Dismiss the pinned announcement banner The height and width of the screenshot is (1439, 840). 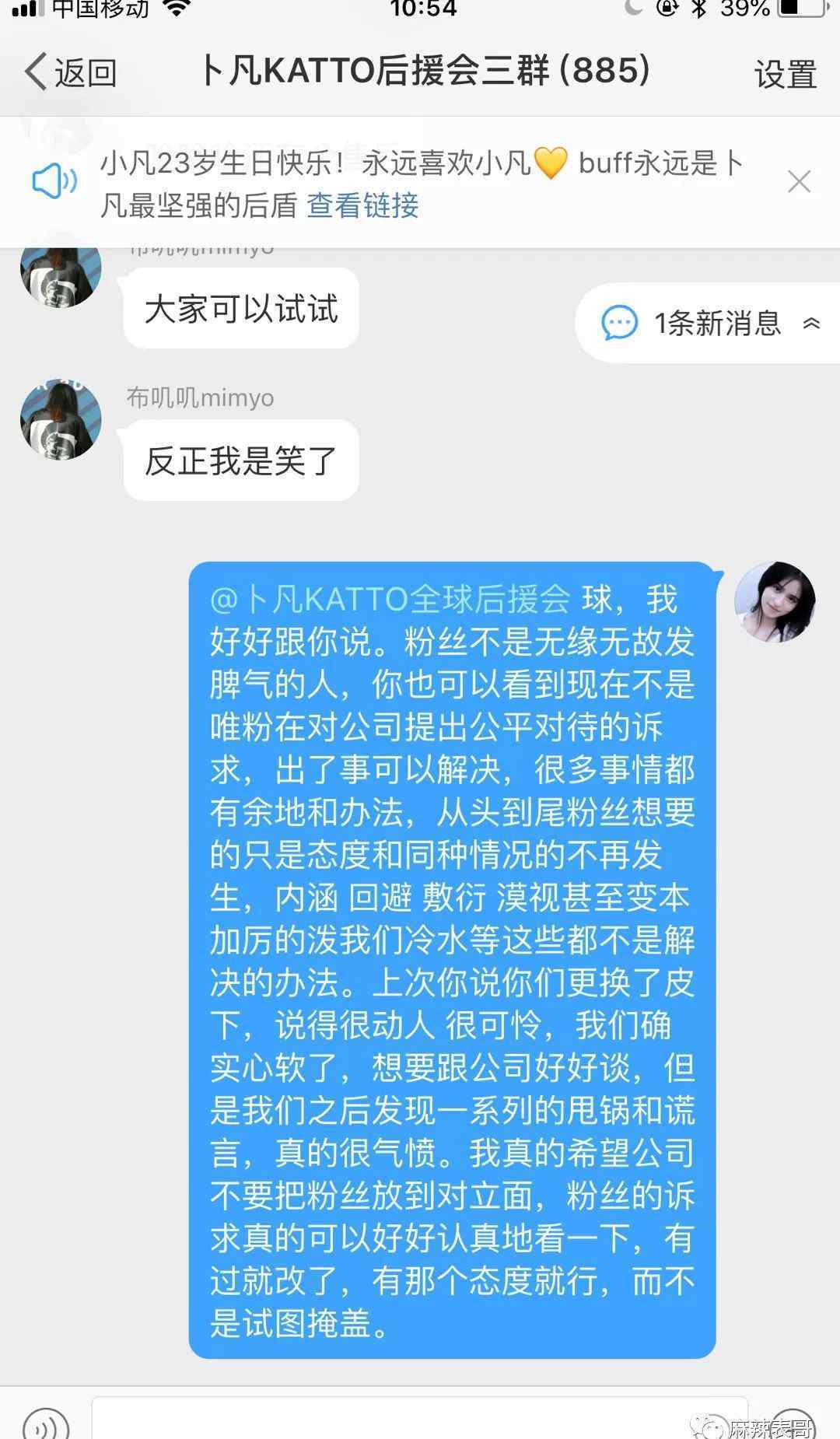[799, 182]
